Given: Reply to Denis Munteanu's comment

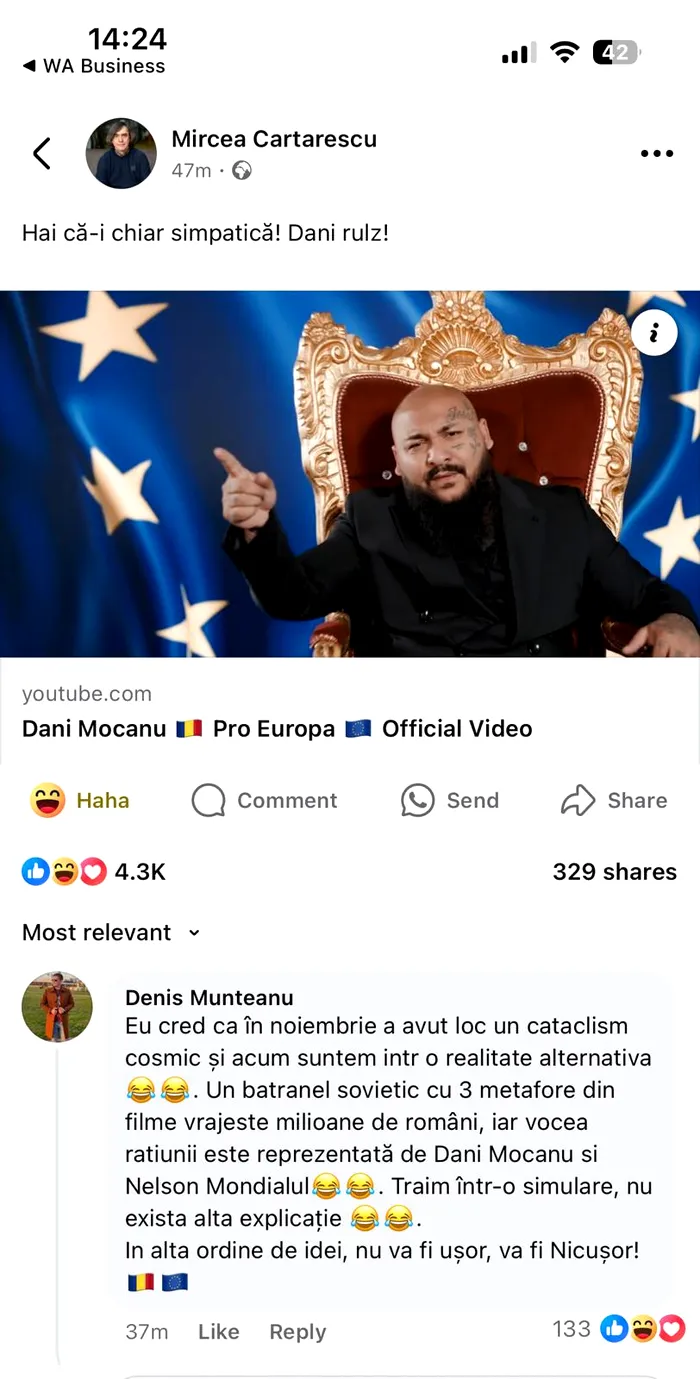Looking at the screenshot, I should point(297,1332).
